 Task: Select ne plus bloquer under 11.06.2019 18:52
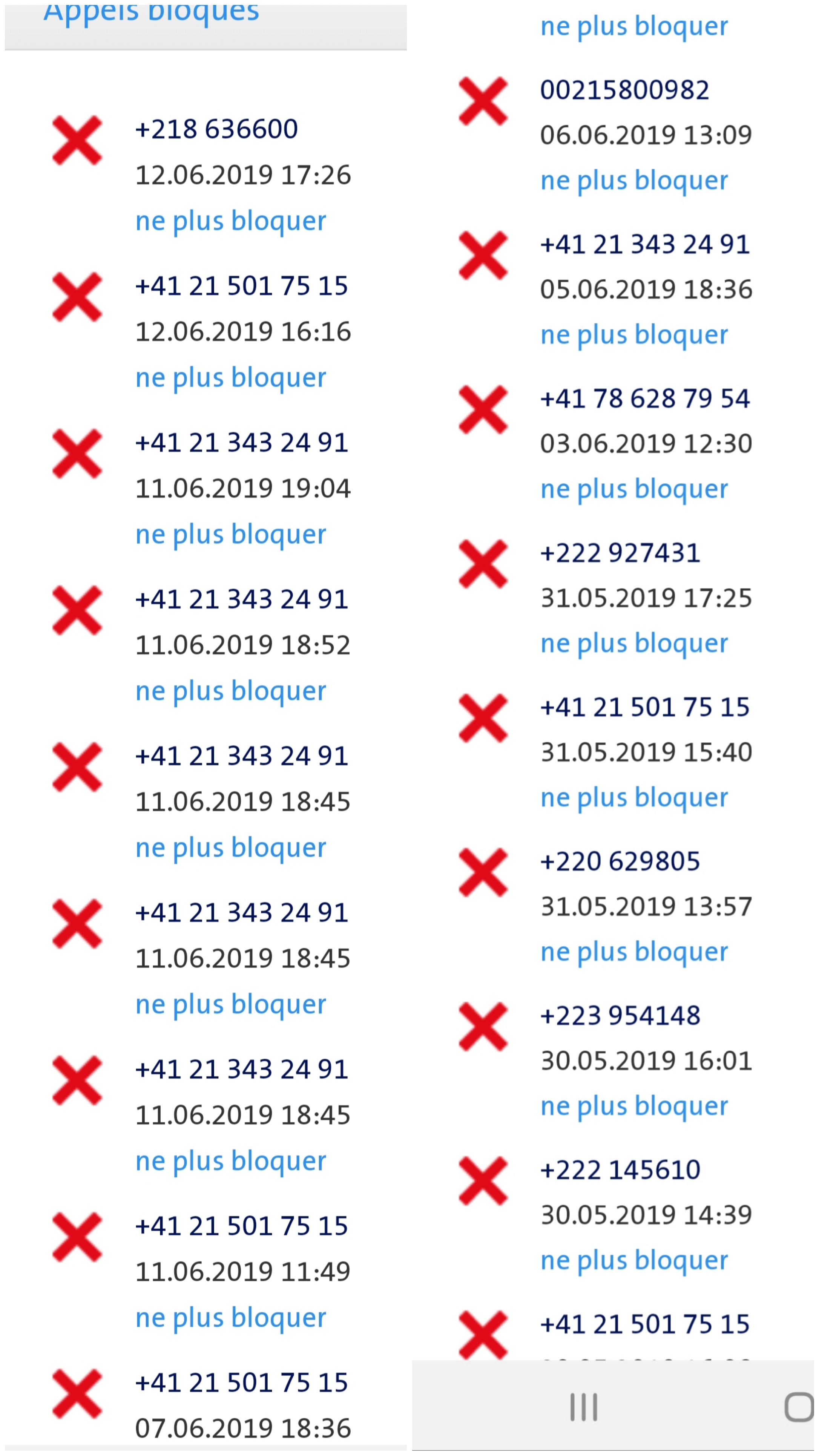click(x=231, y=691)
